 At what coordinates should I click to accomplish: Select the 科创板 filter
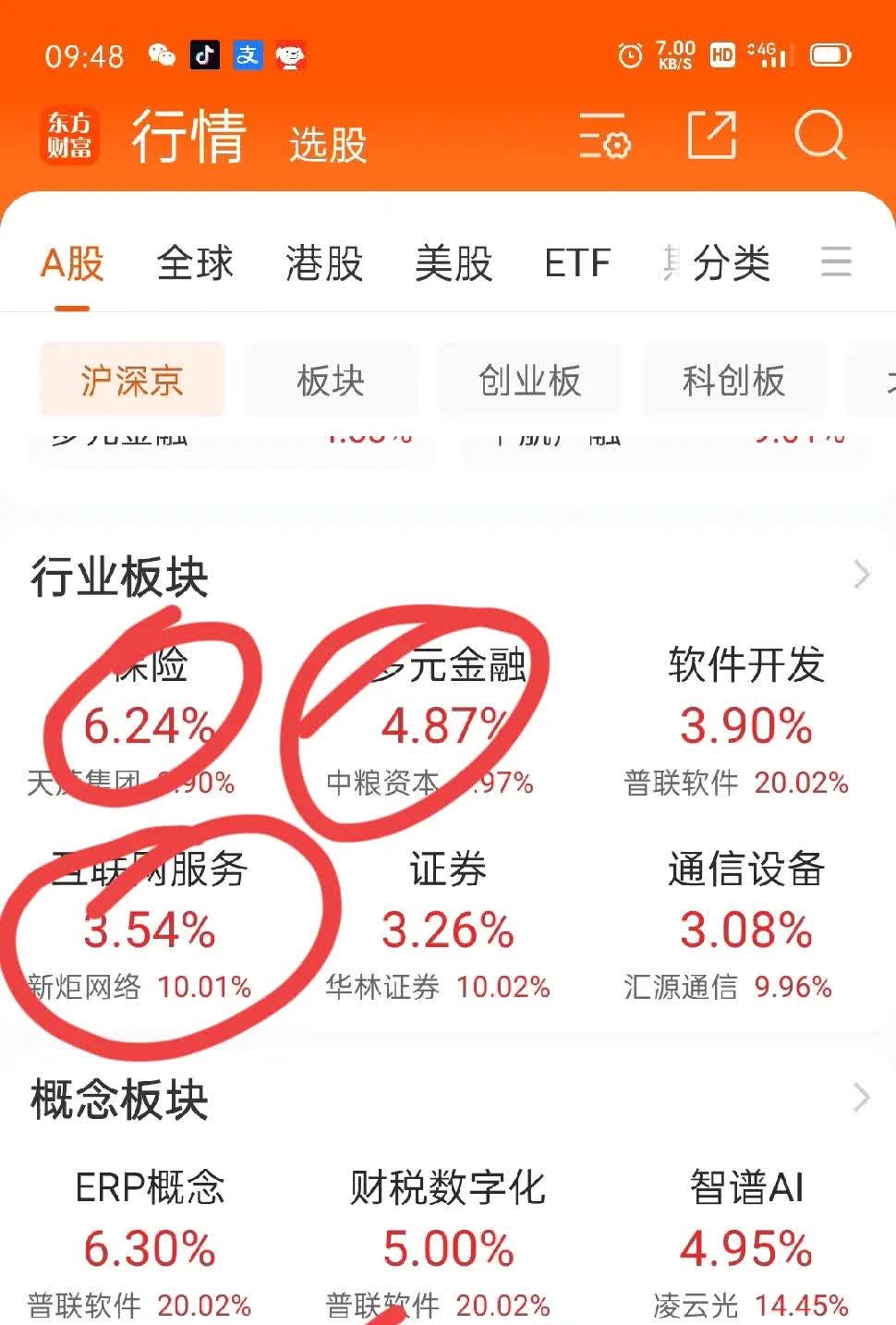733,379
